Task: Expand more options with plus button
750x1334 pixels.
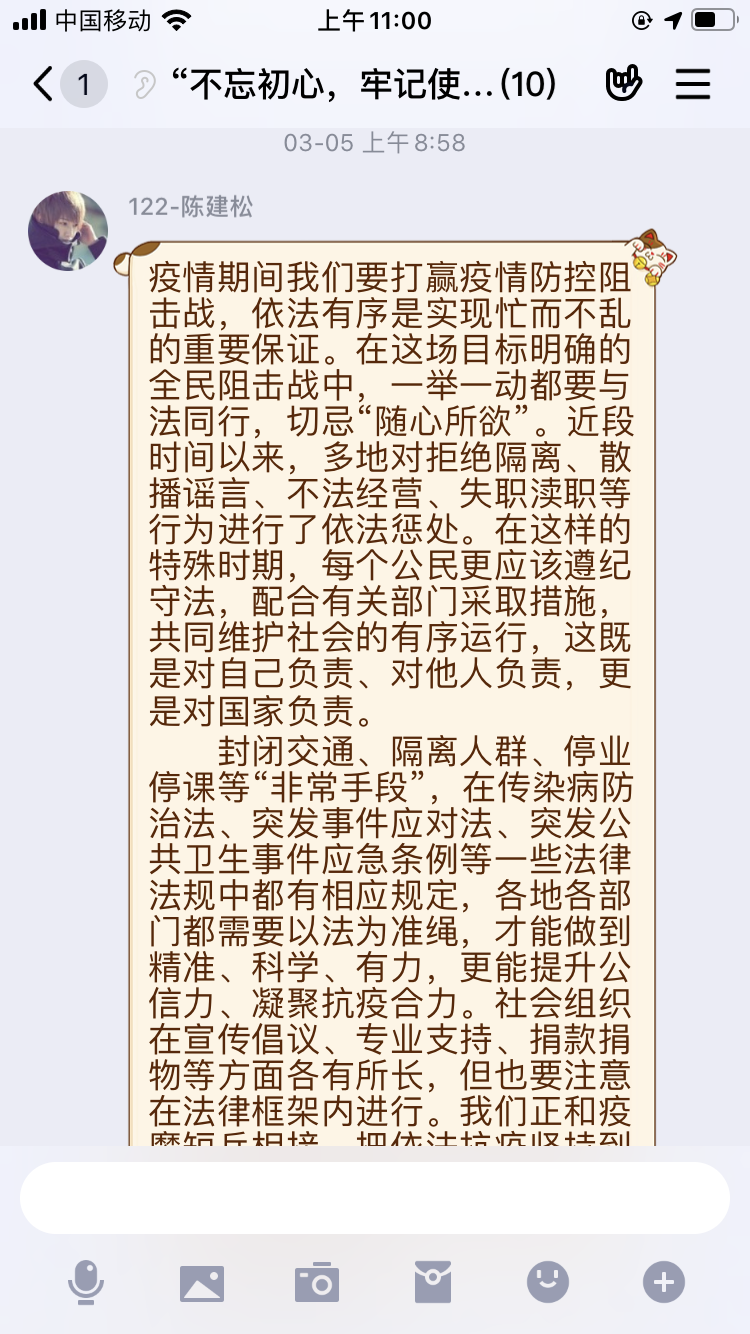Action: (x=664, y=1281)
